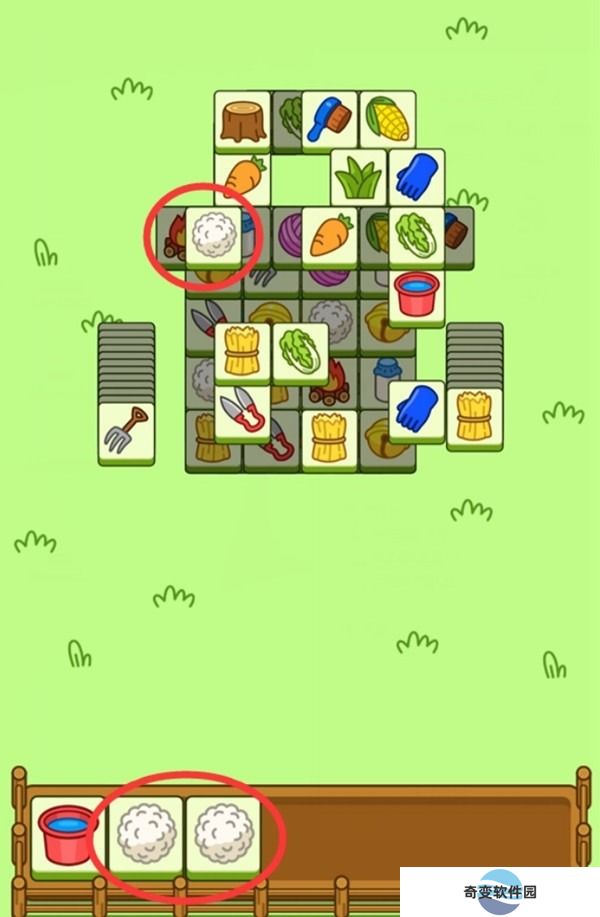Select the white wool tile on the board
The height and width of the screenshot is (917, 600).
click(x=213, y=236)
